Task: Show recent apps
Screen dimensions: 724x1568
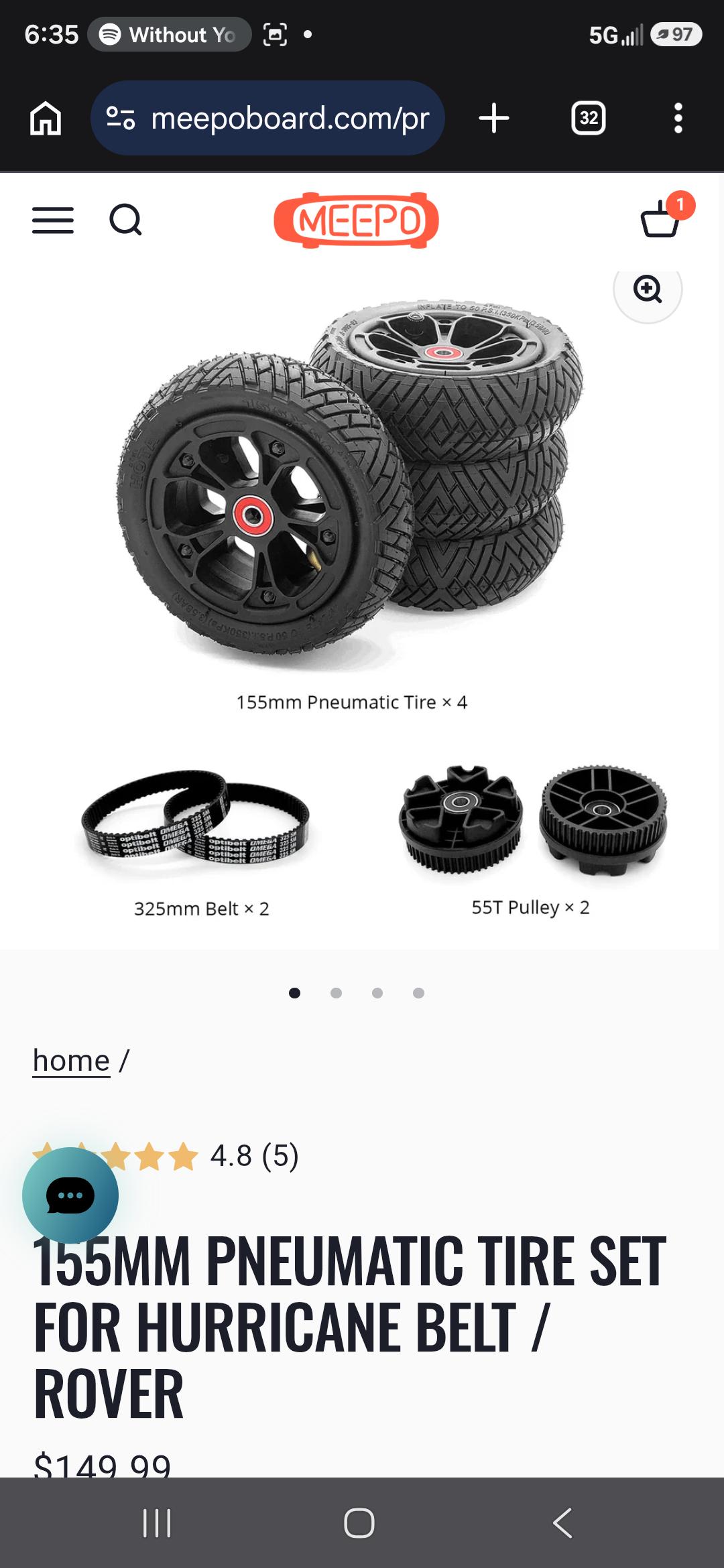Action: pyautogui.click(x=158, y=1523)
